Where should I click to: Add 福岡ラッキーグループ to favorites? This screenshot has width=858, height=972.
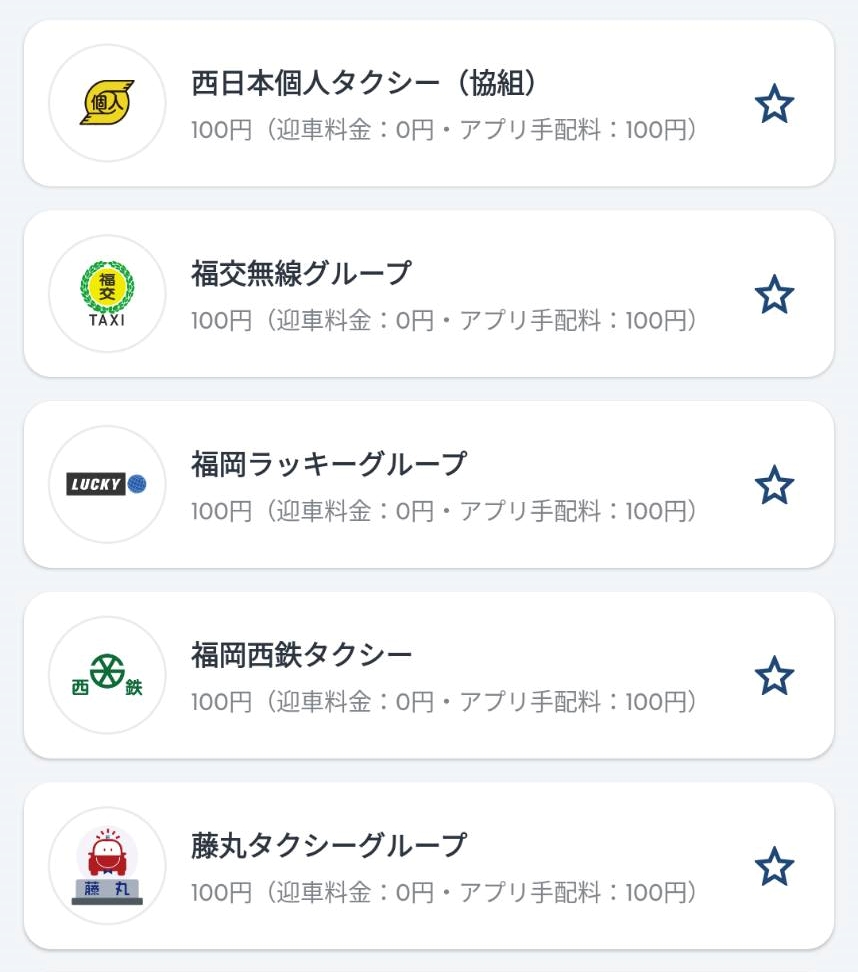[x=773, y=485]
